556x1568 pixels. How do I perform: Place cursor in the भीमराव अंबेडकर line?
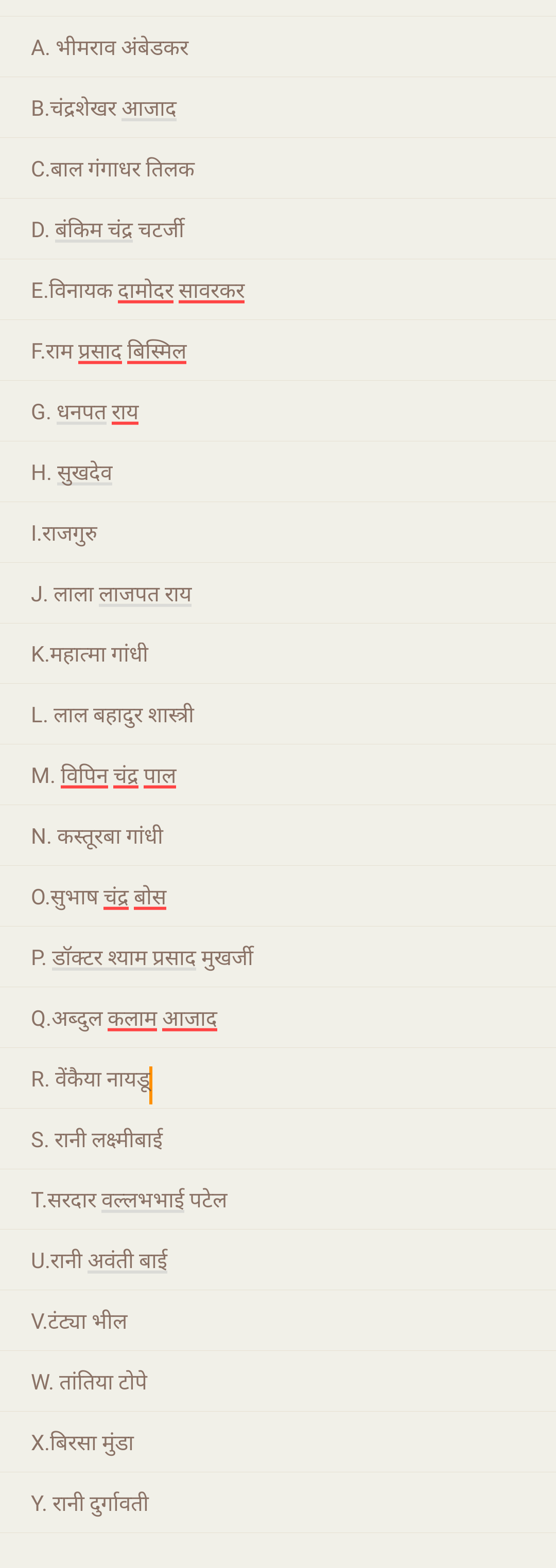click(x=110, y=47)
